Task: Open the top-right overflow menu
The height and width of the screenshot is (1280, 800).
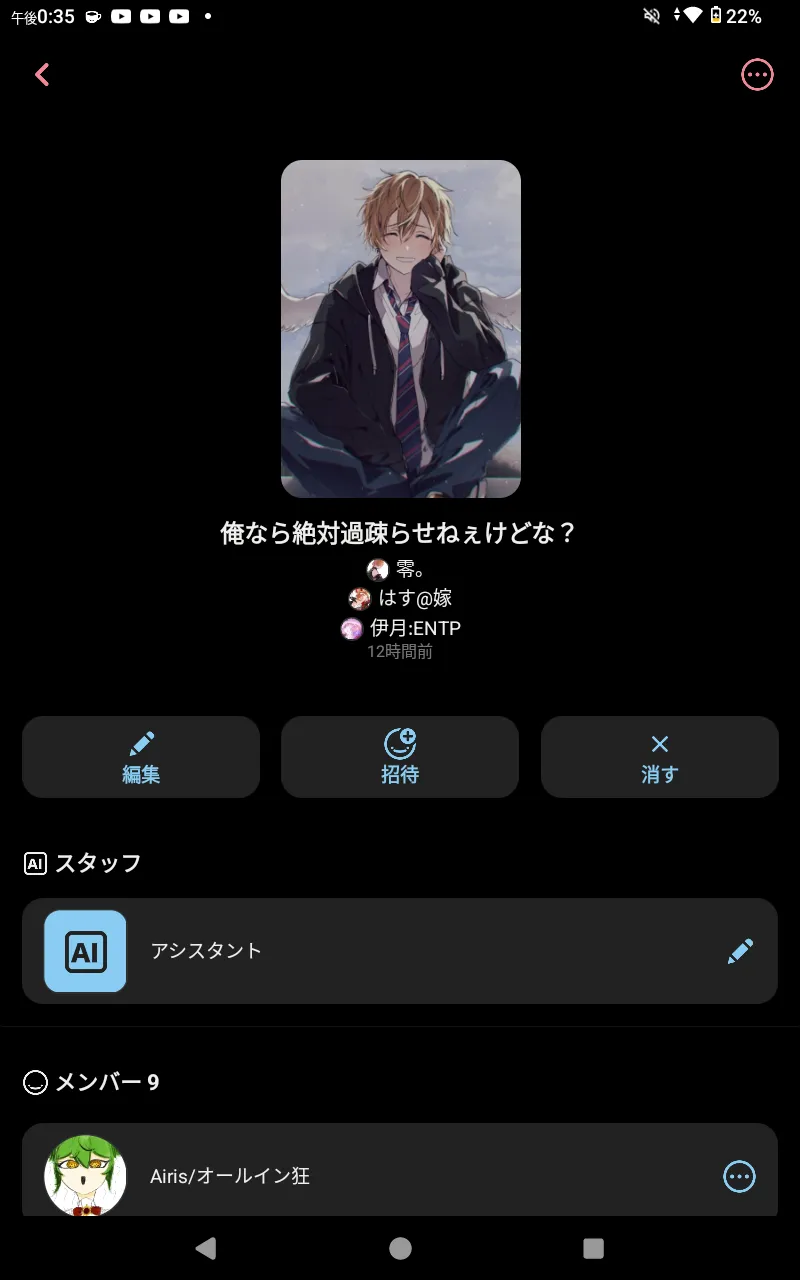Action: [757, 75]
